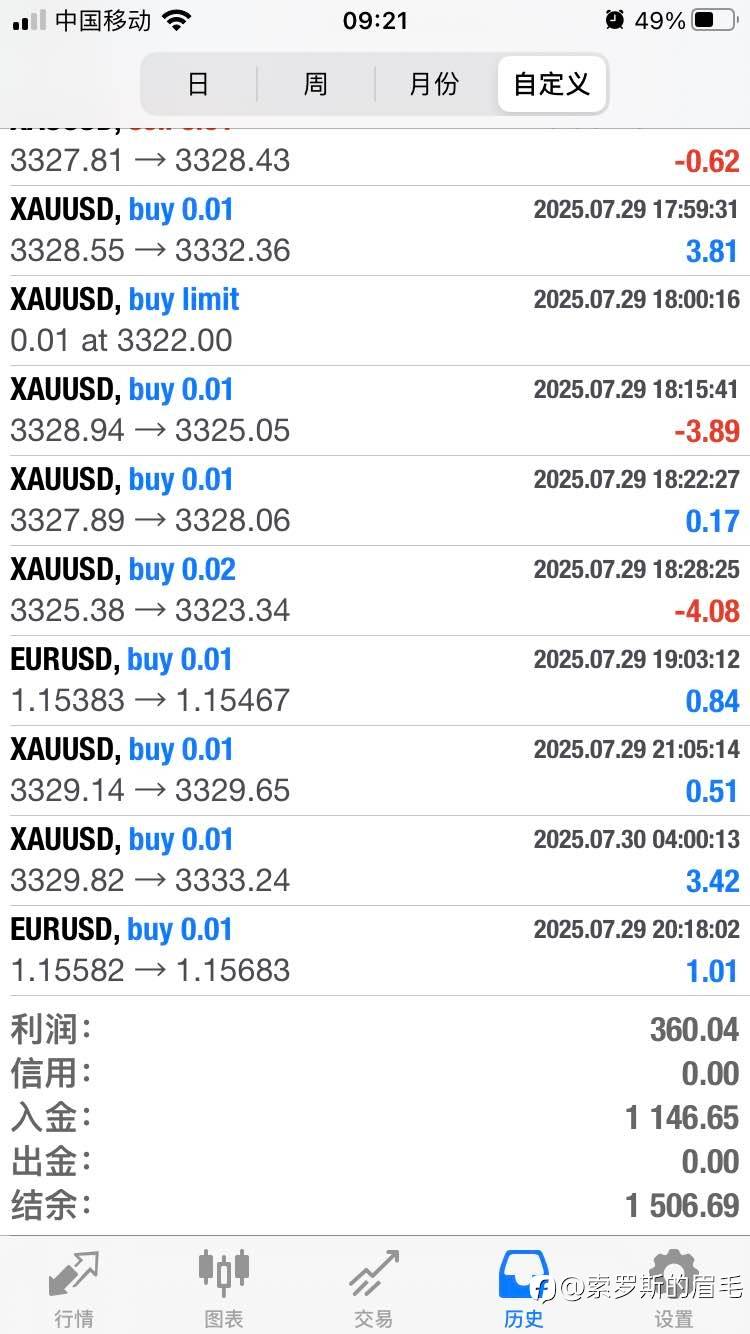This screenshot has height=1334, width=750.
Task: Open the 行情 quotes tab
Action: pyautogui.click(x=74, y=1288)
